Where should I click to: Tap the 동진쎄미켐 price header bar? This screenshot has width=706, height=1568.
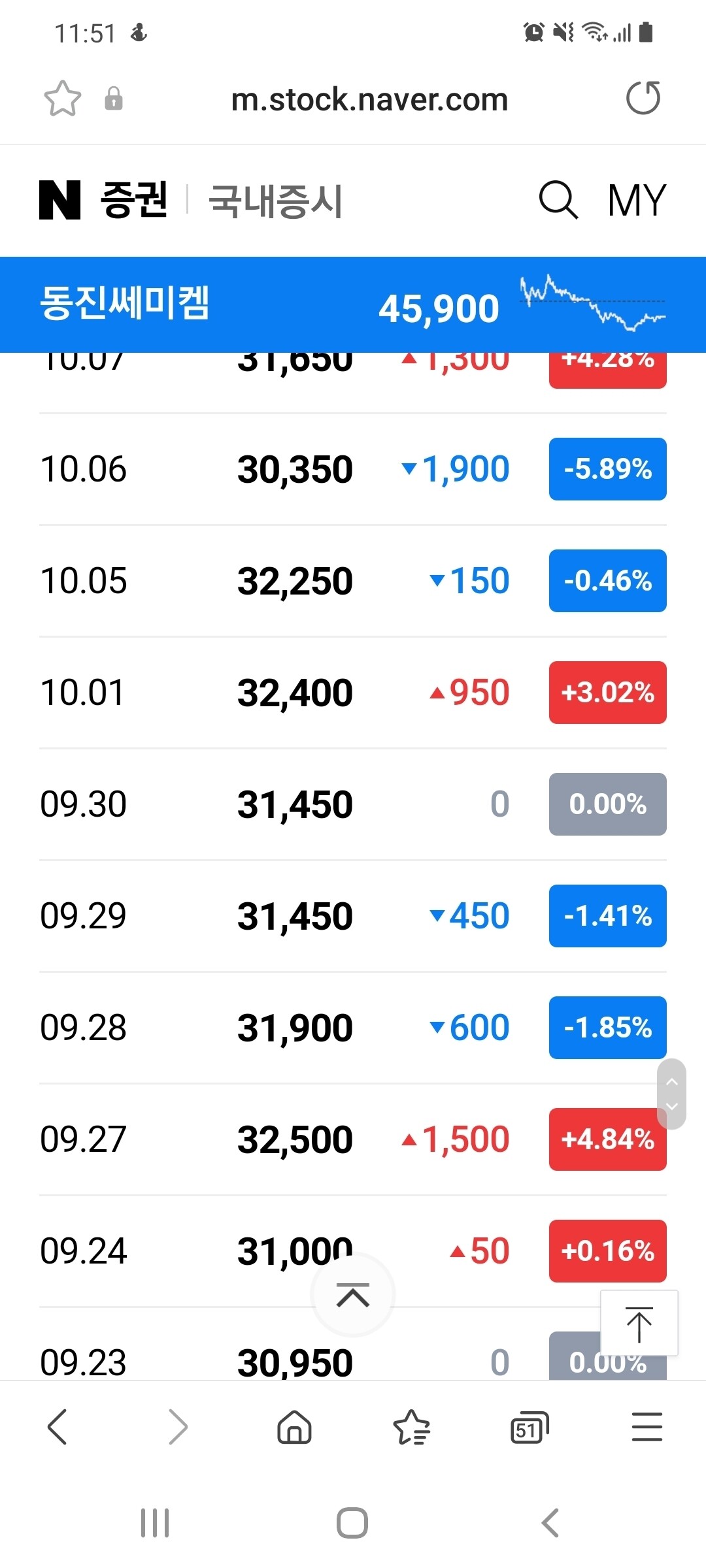[x=353, y=304]
